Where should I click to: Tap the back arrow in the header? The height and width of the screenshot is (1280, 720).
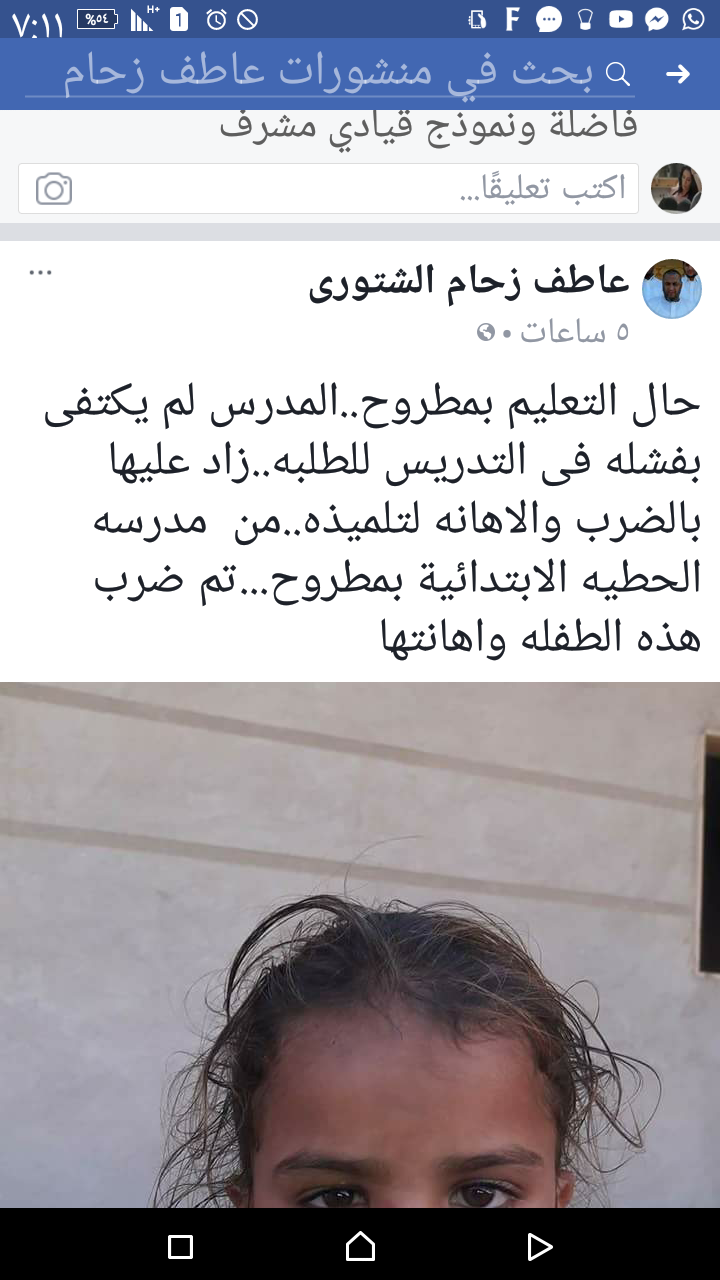(x=678, y=74)
